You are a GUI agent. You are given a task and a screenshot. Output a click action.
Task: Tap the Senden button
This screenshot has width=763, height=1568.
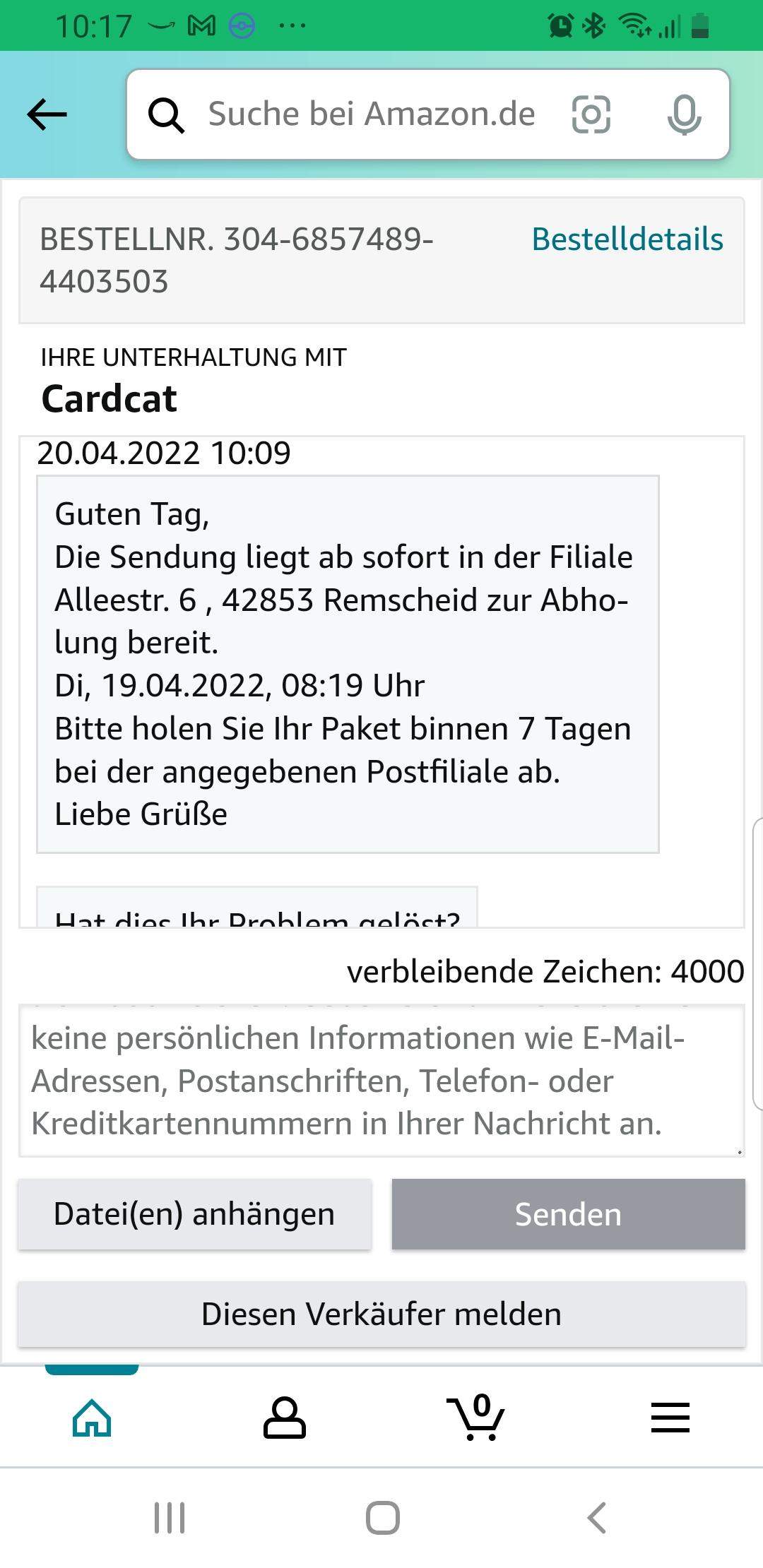[567, 1213]
